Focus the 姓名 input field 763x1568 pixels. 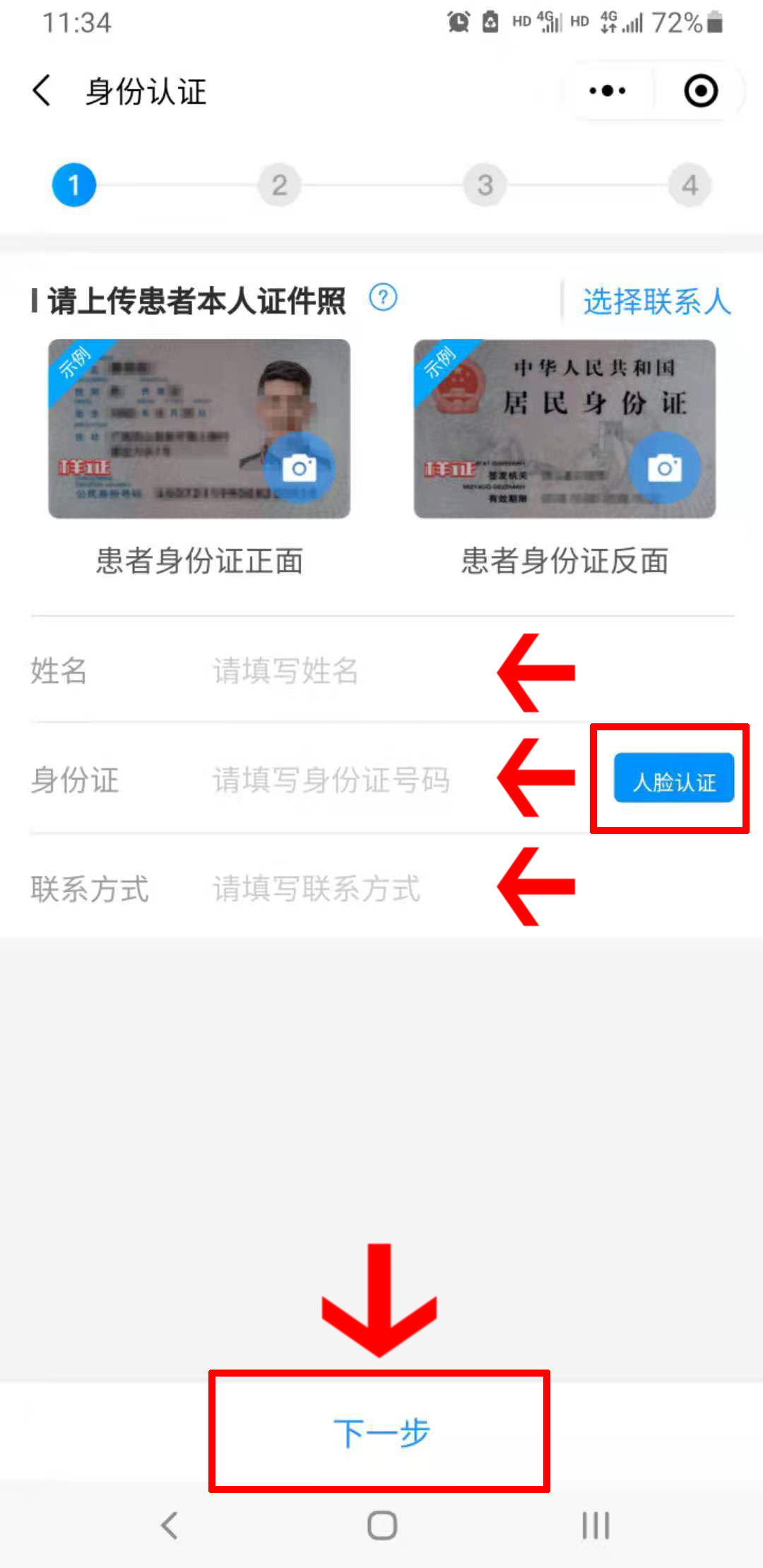tap(339, 670)
